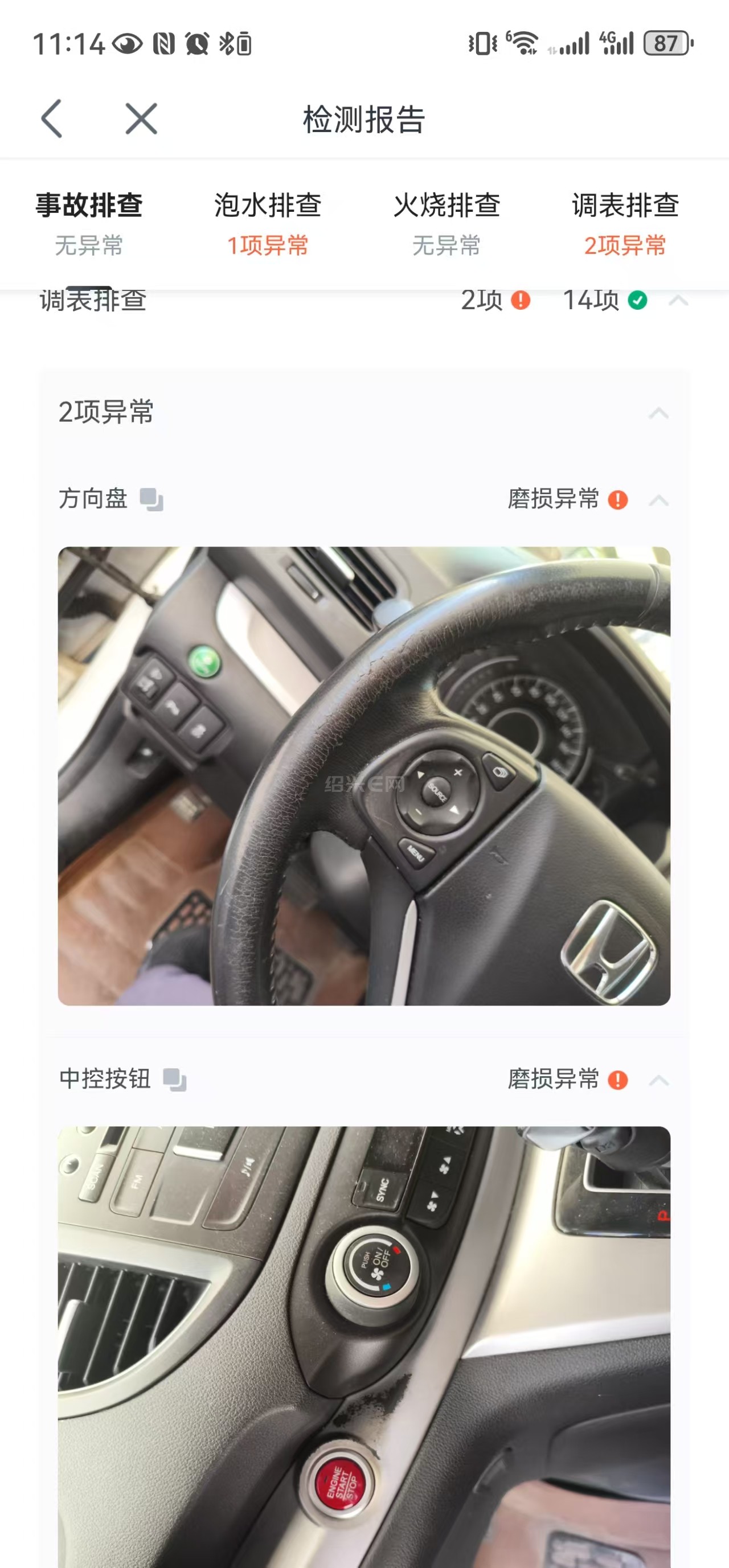View the steering wheel wear photo
The width and height of the screenshot is (729, 1568).
[364, 775]
